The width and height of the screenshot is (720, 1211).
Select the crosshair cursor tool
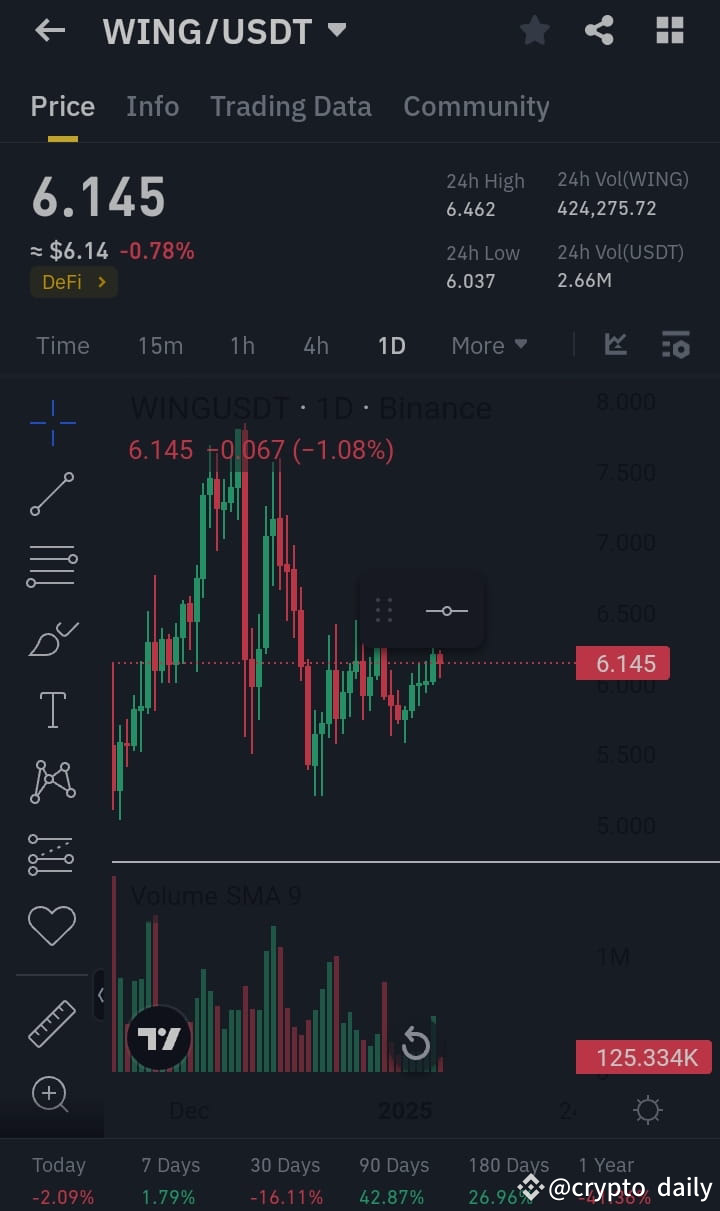tap(52, 422)
